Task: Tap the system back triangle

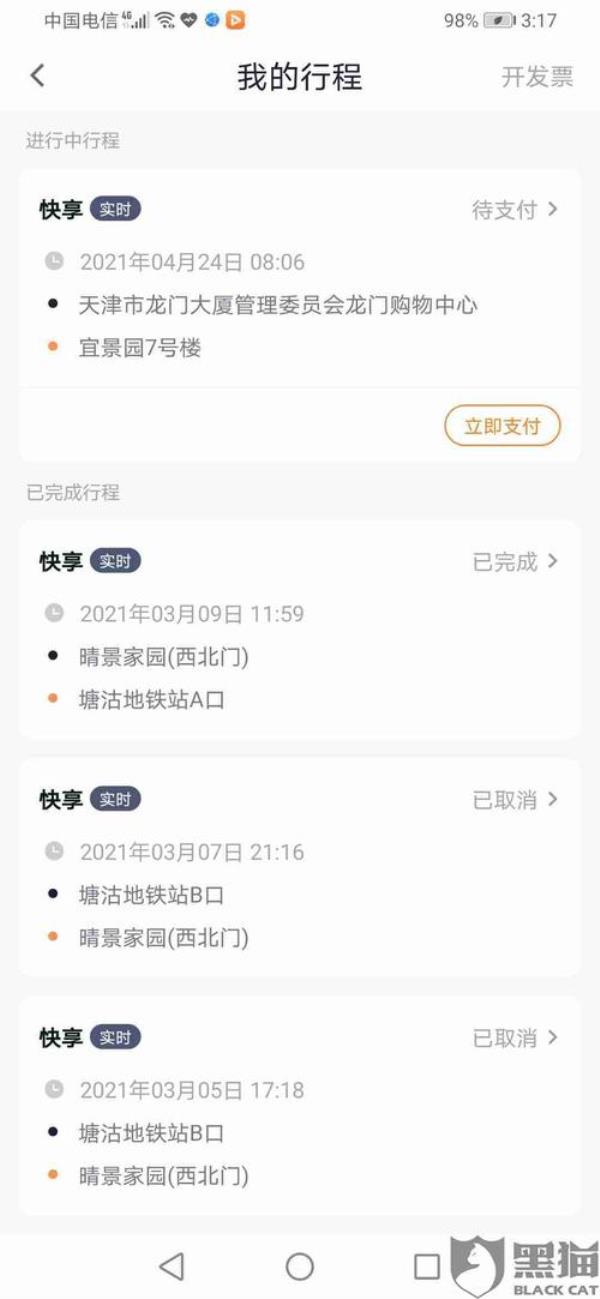Action: tap(172, 1267)
